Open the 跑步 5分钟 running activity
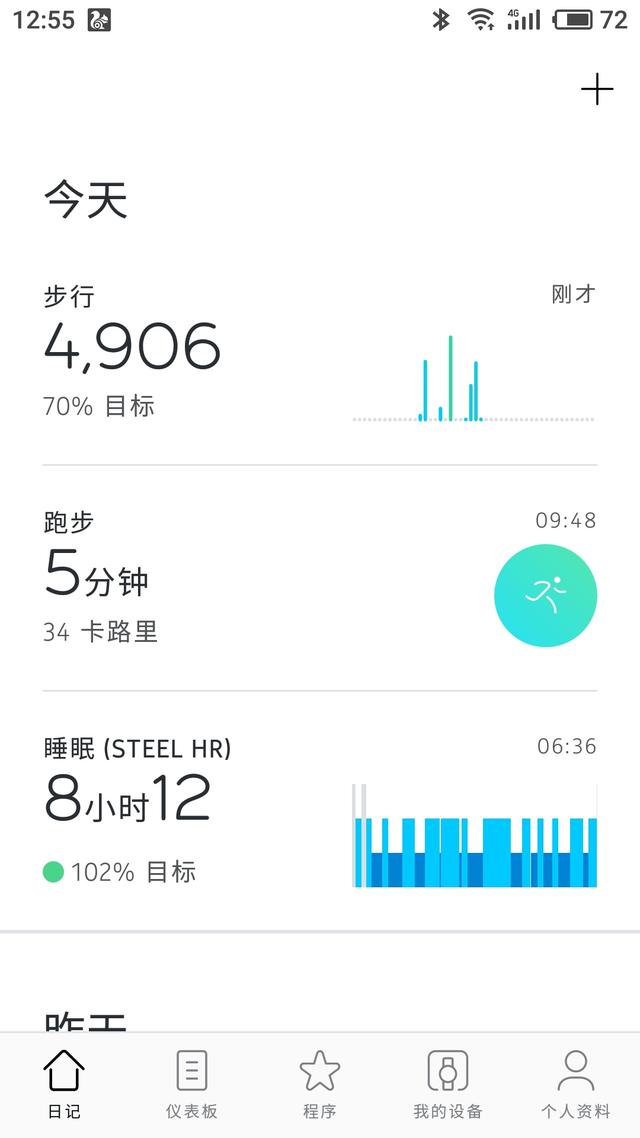640x1138 pixels. click(x=320, y=578)
